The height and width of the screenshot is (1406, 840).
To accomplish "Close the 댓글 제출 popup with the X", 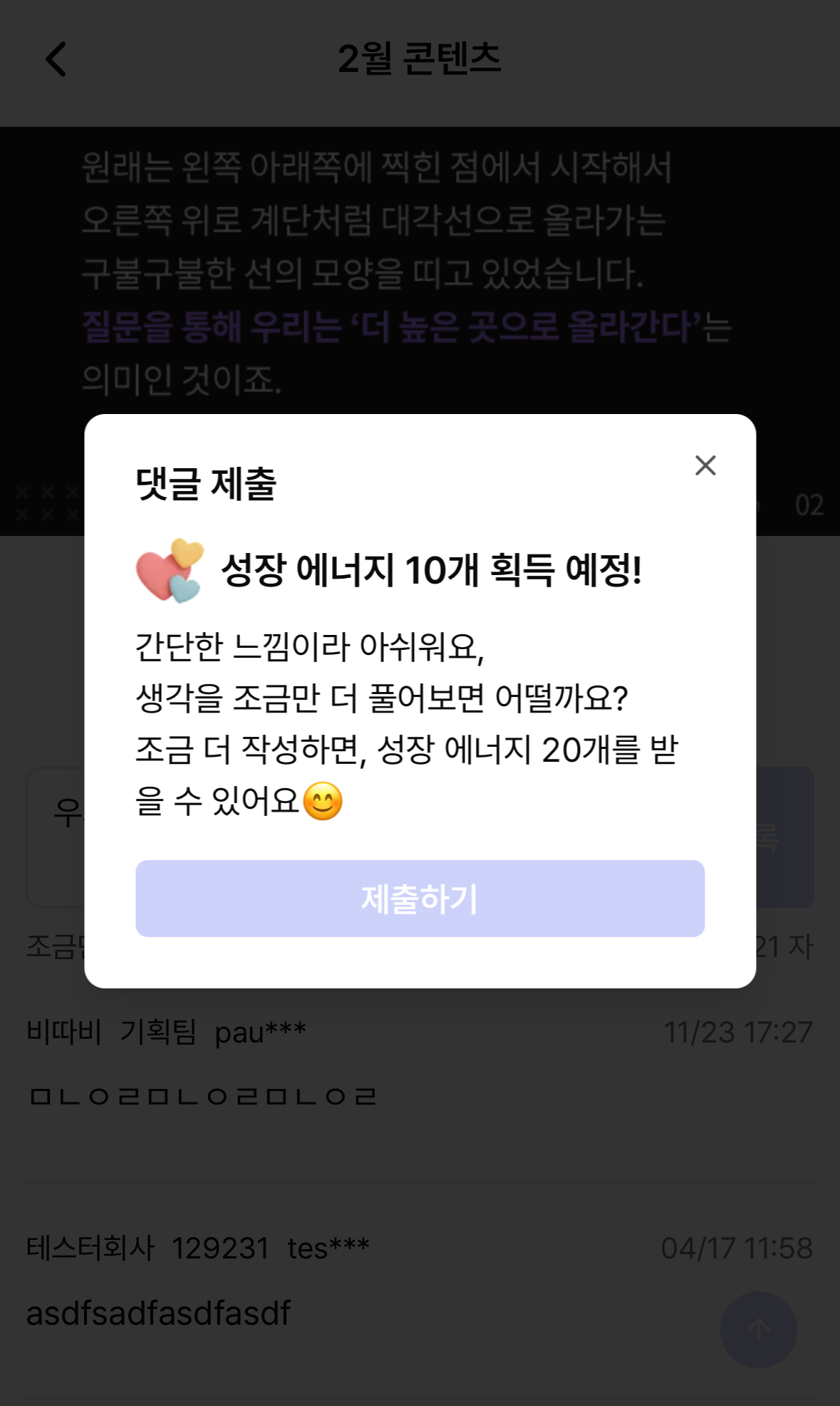I will pyautogui.click(x=705, y=465).
